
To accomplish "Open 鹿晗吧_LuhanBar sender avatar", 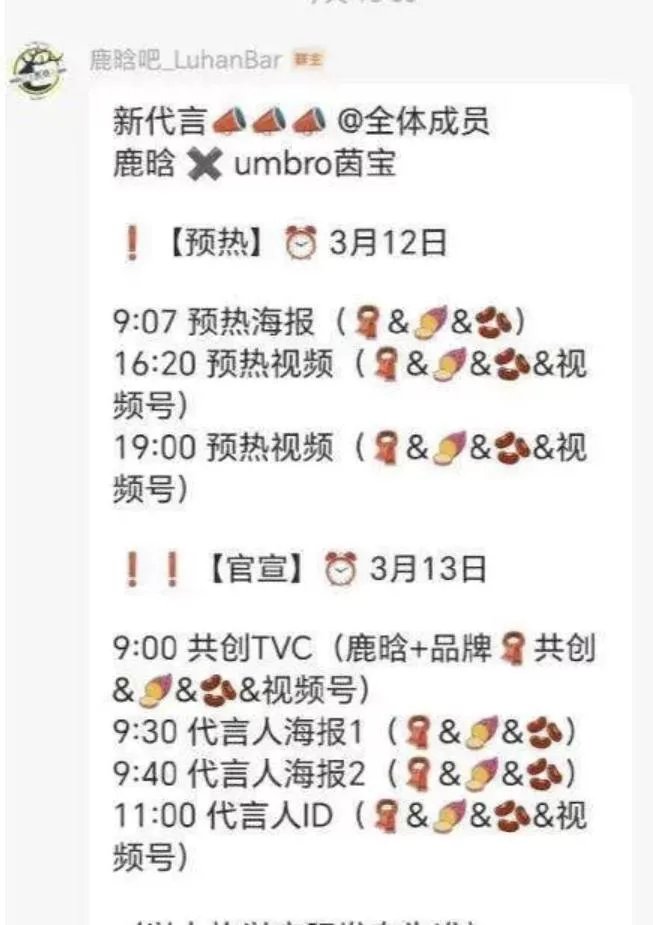I will (x=38, y=69).
